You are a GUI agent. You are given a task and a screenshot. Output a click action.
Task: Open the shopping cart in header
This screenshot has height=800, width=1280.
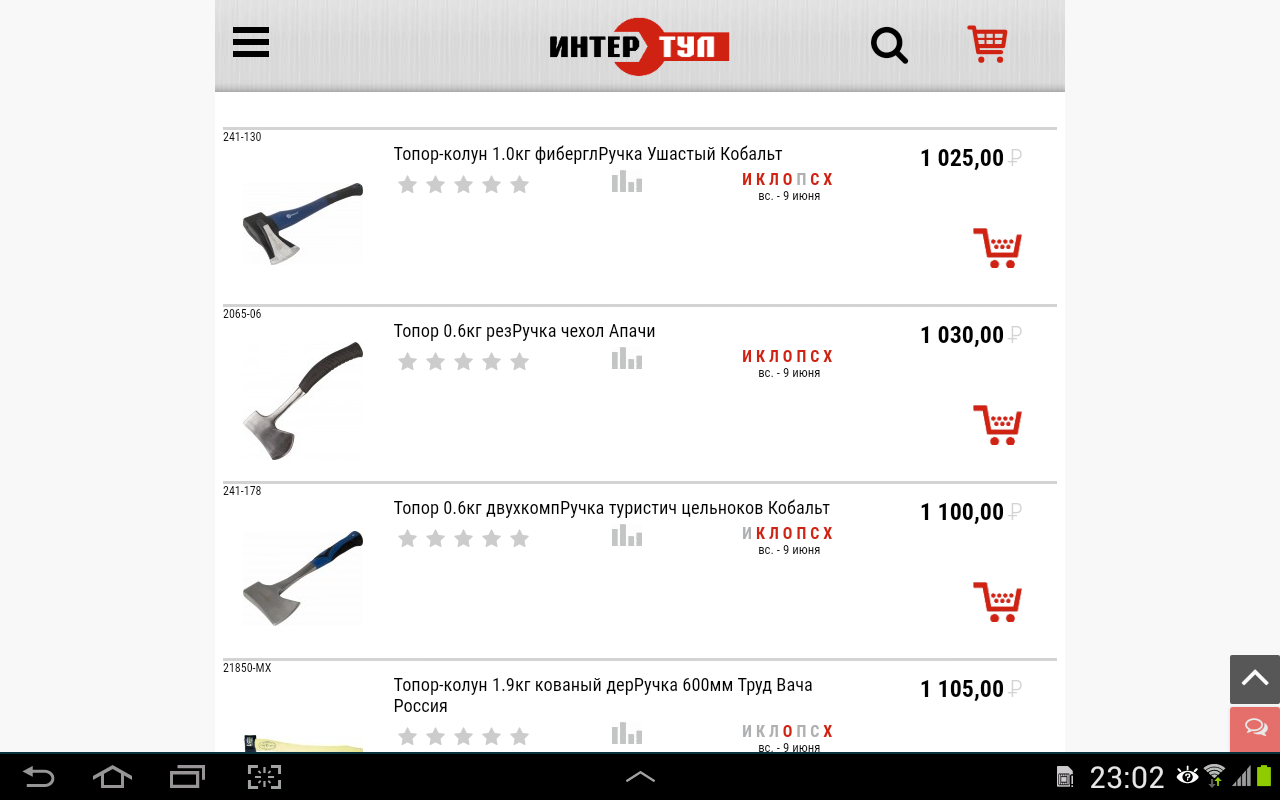[987, 44]
